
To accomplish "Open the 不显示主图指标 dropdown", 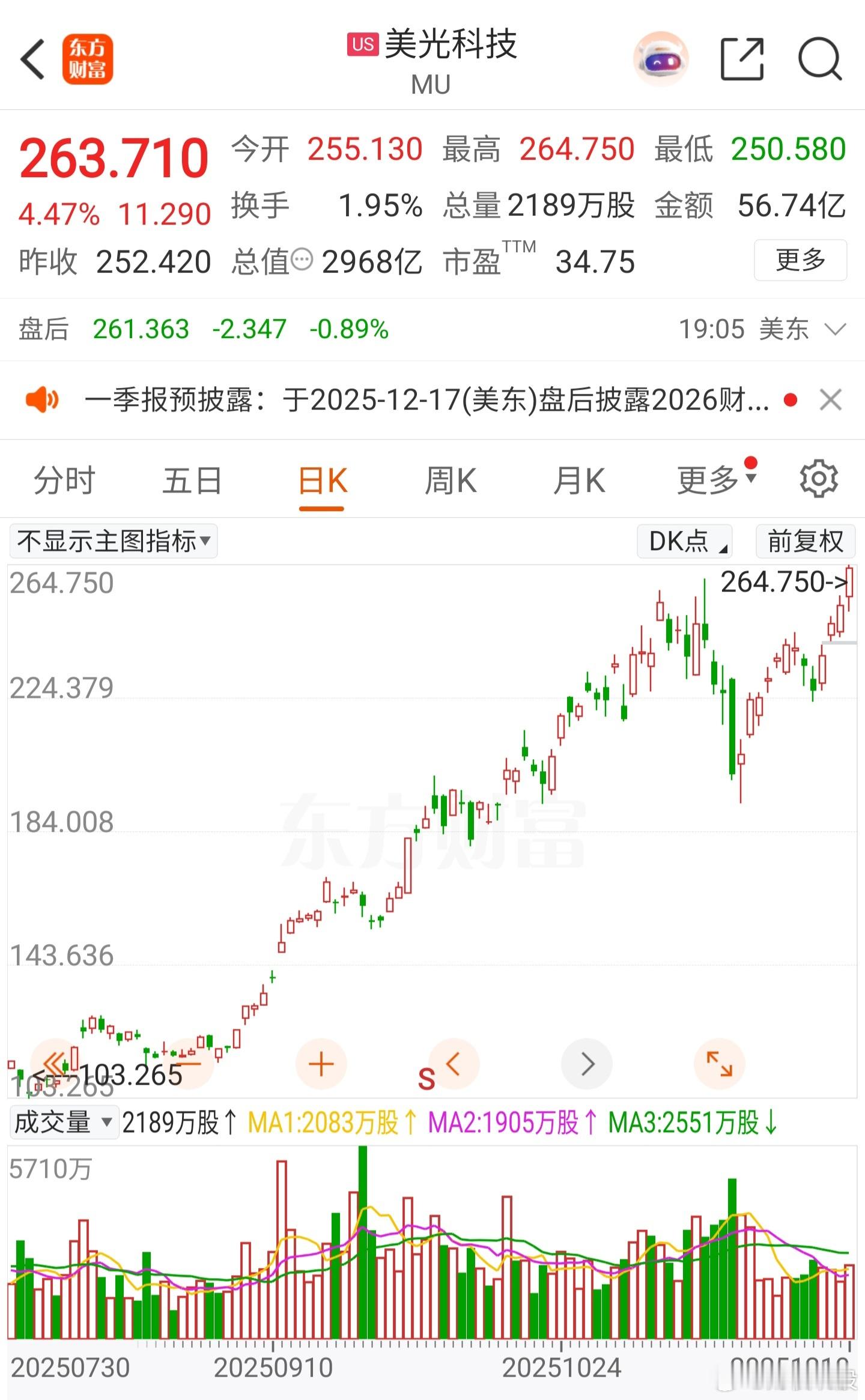I will tap(113, 541).
